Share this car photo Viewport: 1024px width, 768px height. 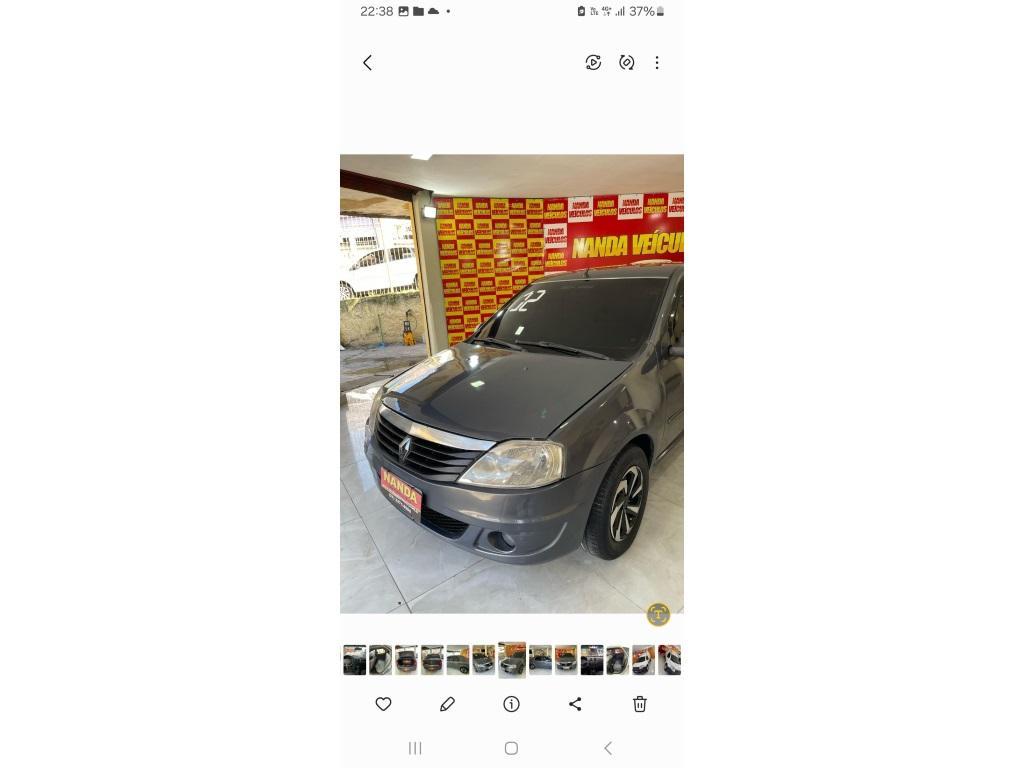tap(575, 704)
